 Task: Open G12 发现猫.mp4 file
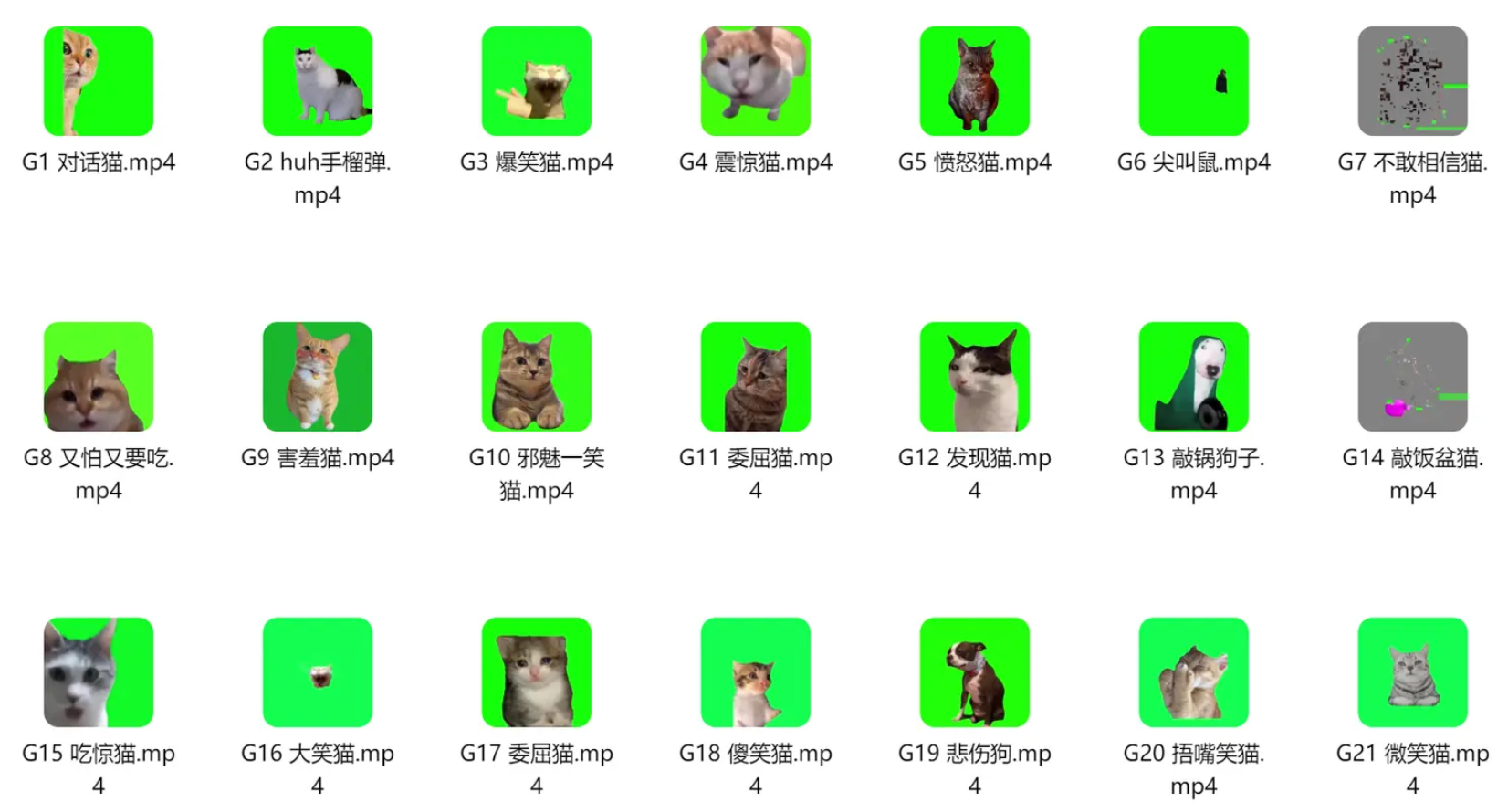pos(975,377)
